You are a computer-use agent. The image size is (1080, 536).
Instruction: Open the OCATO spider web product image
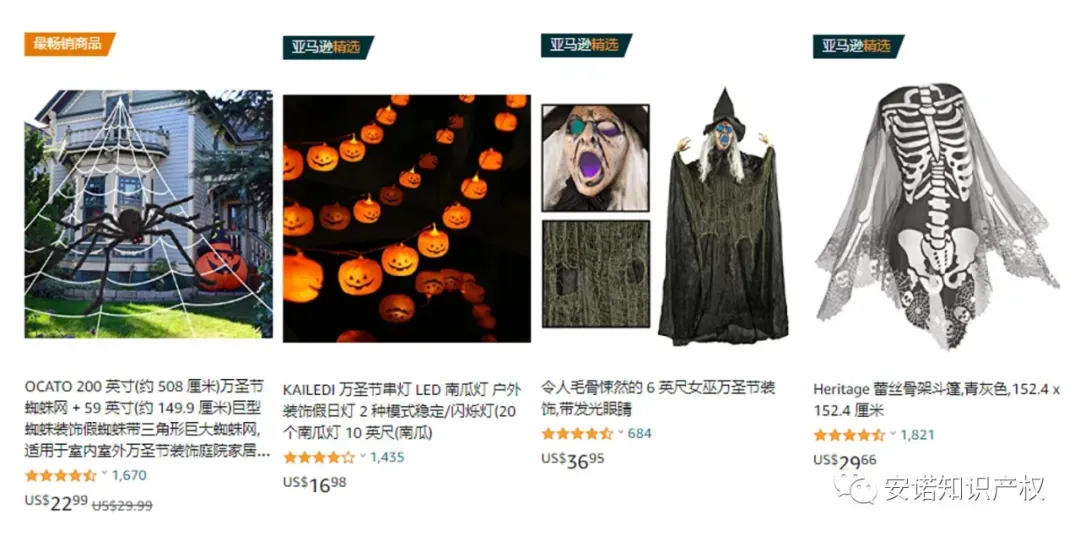(x=148, y=214)
